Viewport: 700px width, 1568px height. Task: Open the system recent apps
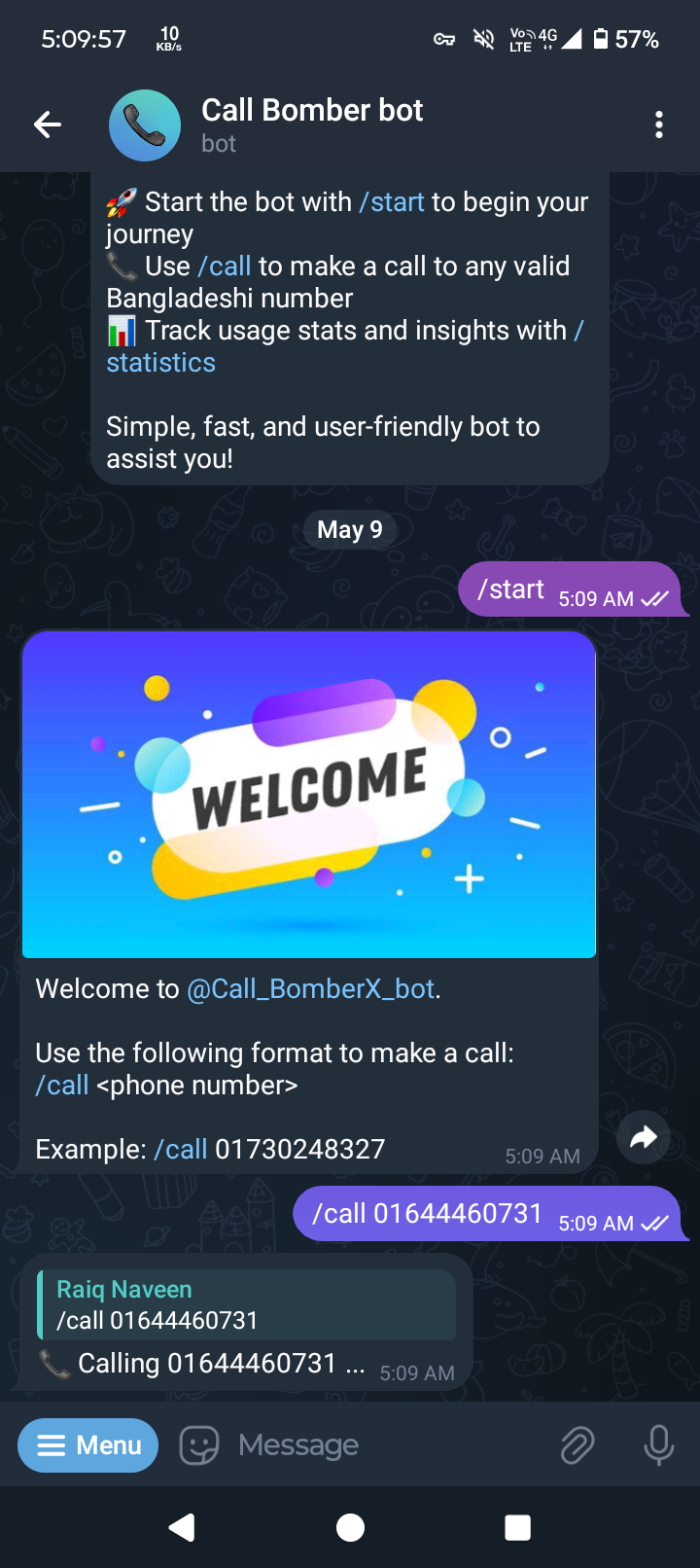[517, 1528]
